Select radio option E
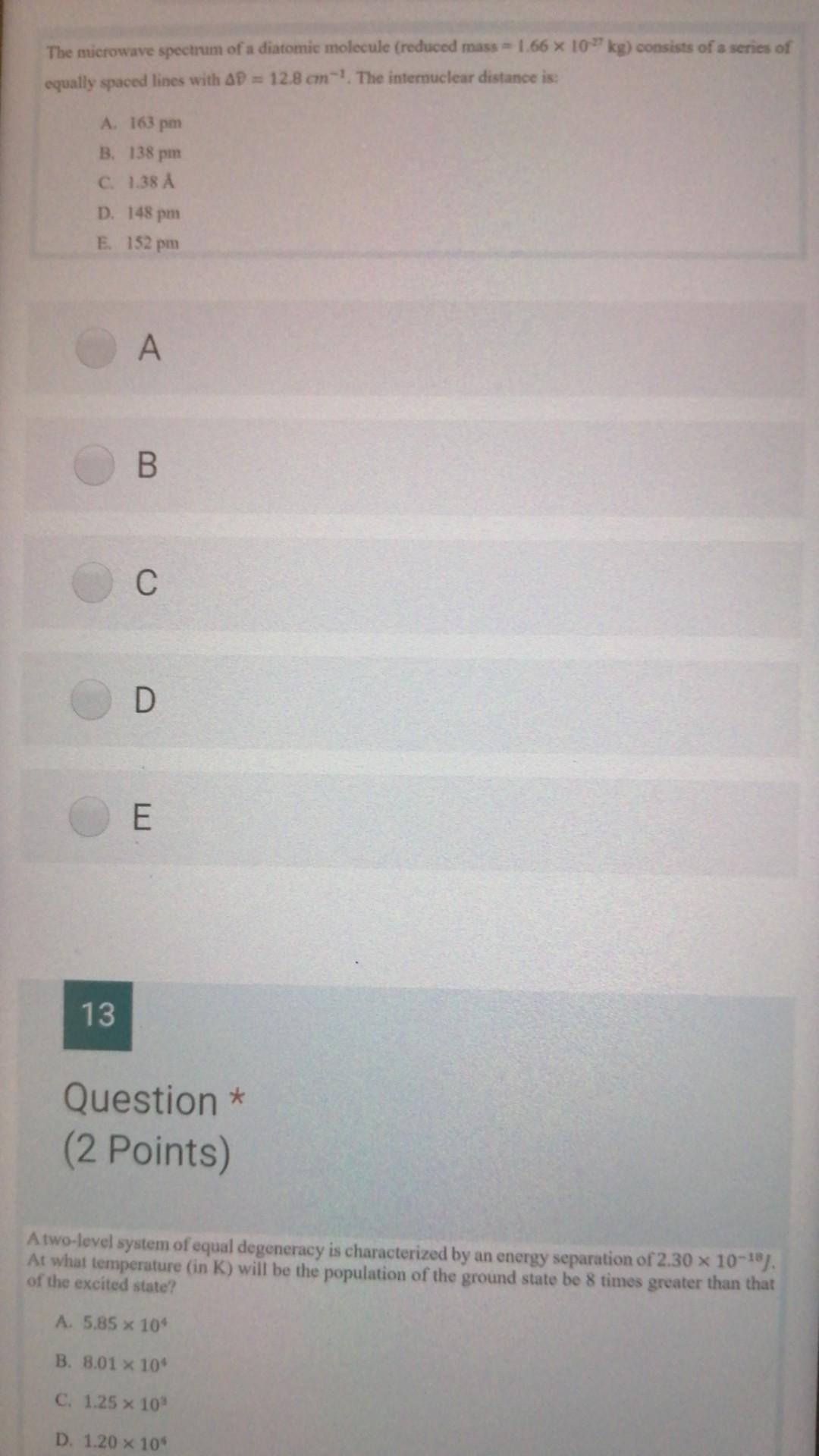The image size is (819, 1456). tap(90, 817)
